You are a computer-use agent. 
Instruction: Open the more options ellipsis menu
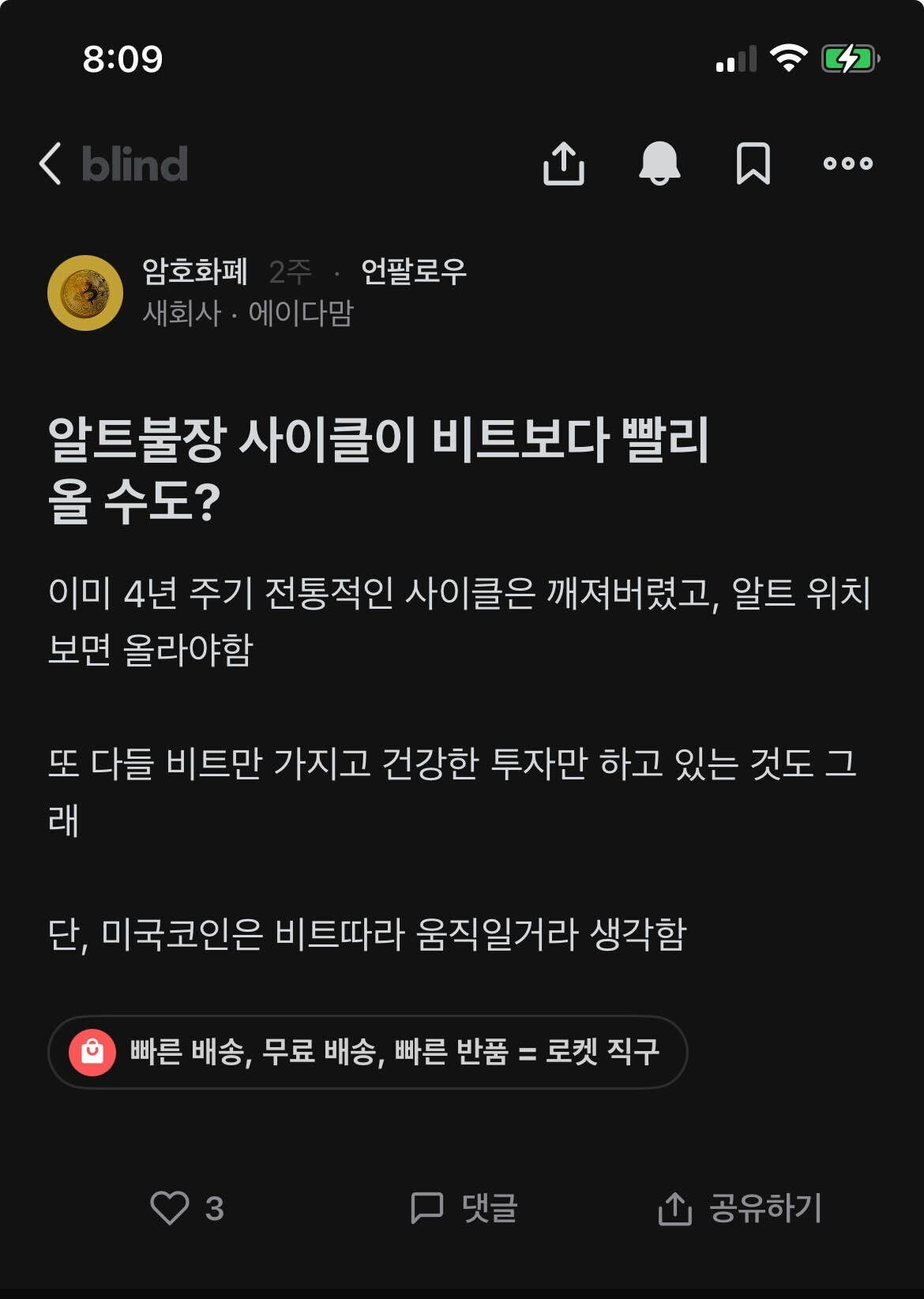tap(847, 164)
